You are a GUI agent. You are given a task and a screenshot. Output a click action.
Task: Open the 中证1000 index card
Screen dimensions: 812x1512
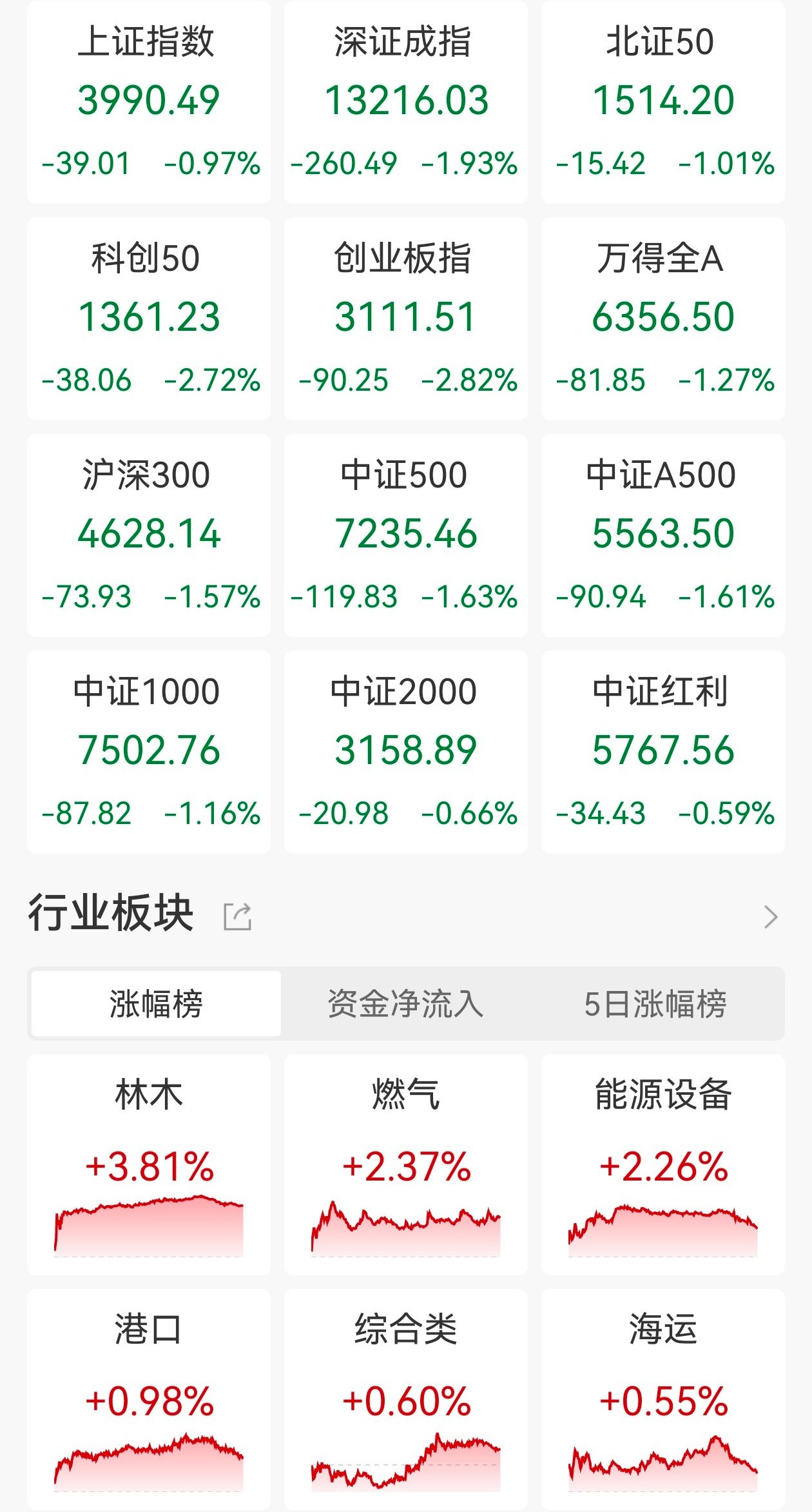pyautogui.click(x=149, y=752)
